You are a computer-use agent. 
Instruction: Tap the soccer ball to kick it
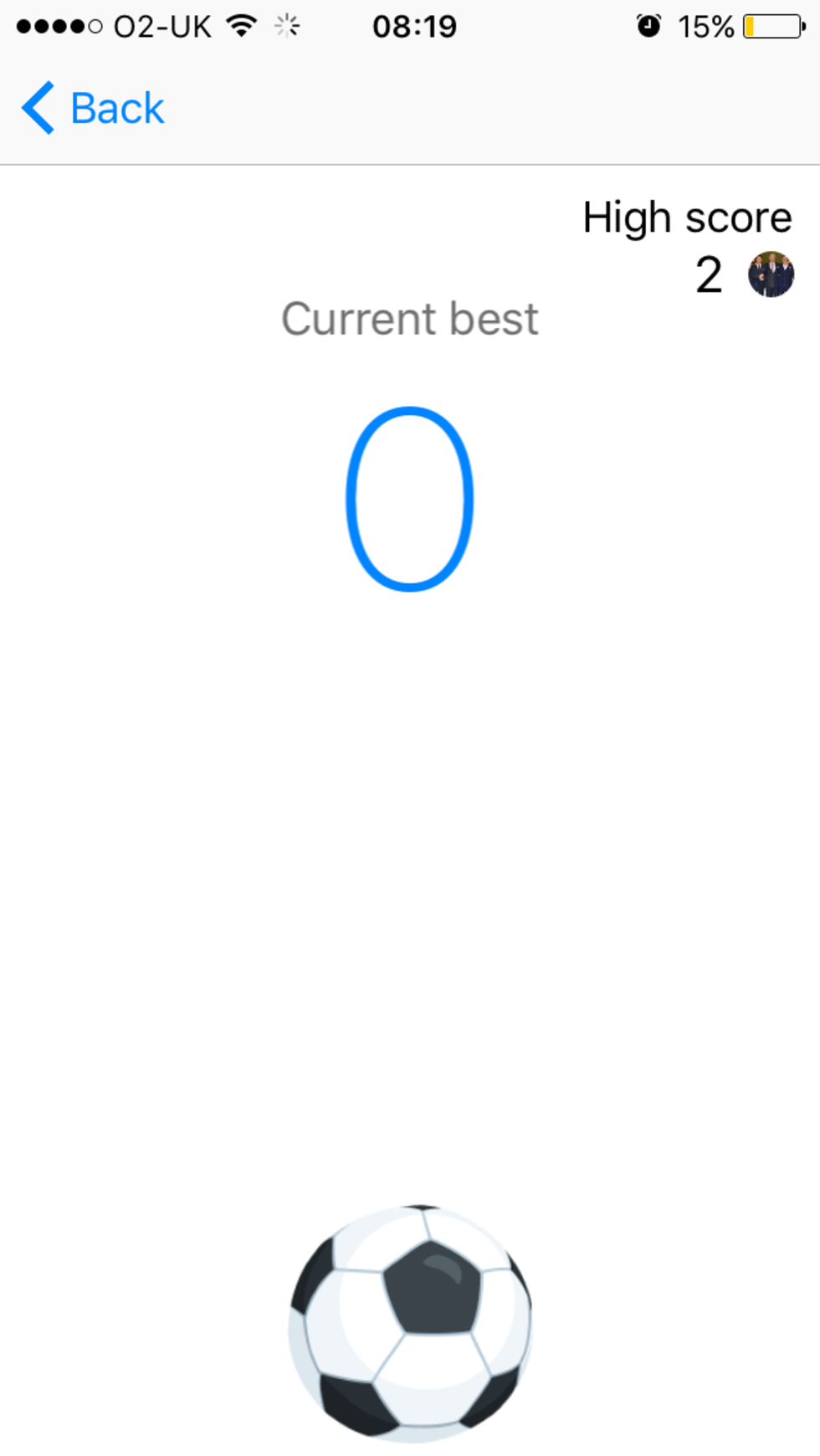[410, 1324]
